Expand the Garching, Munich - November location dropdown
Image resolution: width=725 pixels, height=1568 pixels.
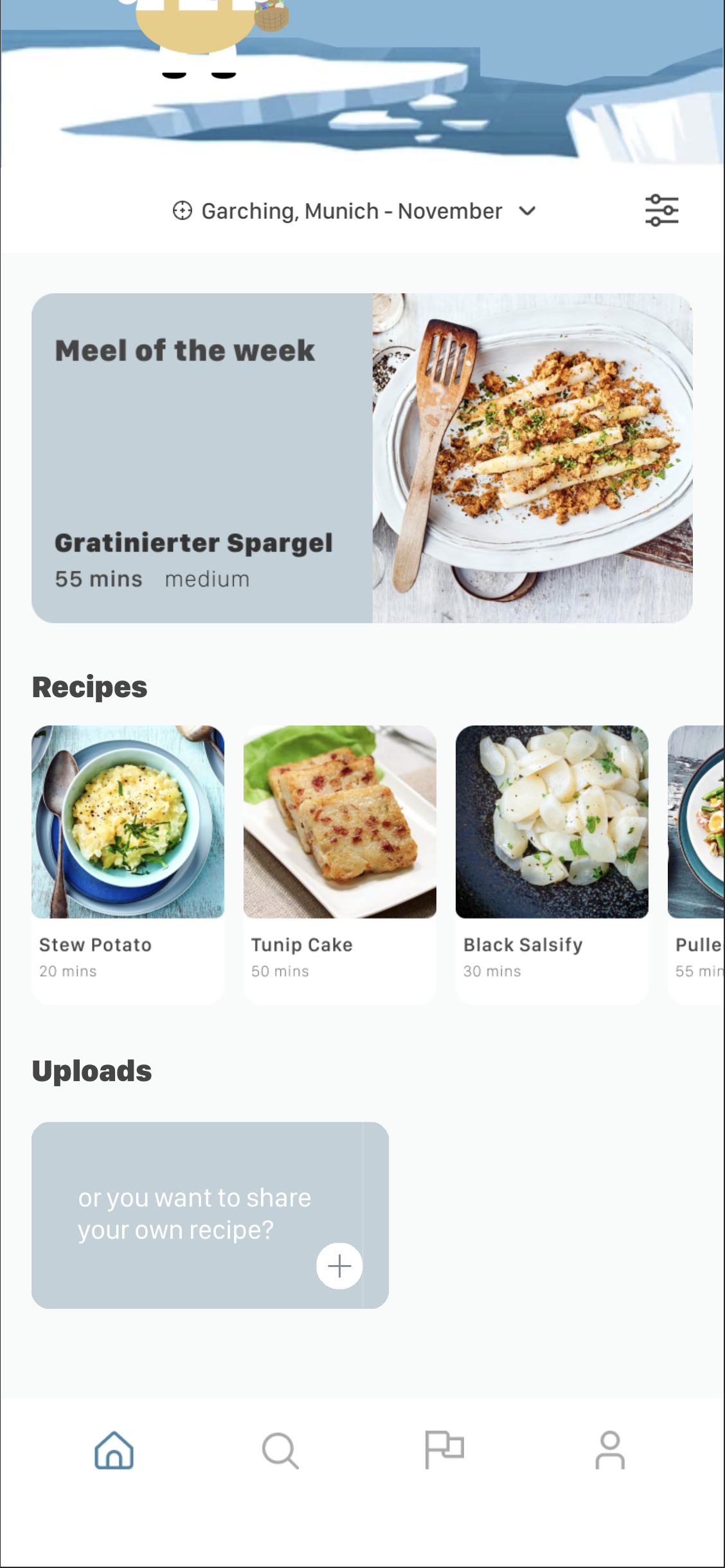[354, 211]
